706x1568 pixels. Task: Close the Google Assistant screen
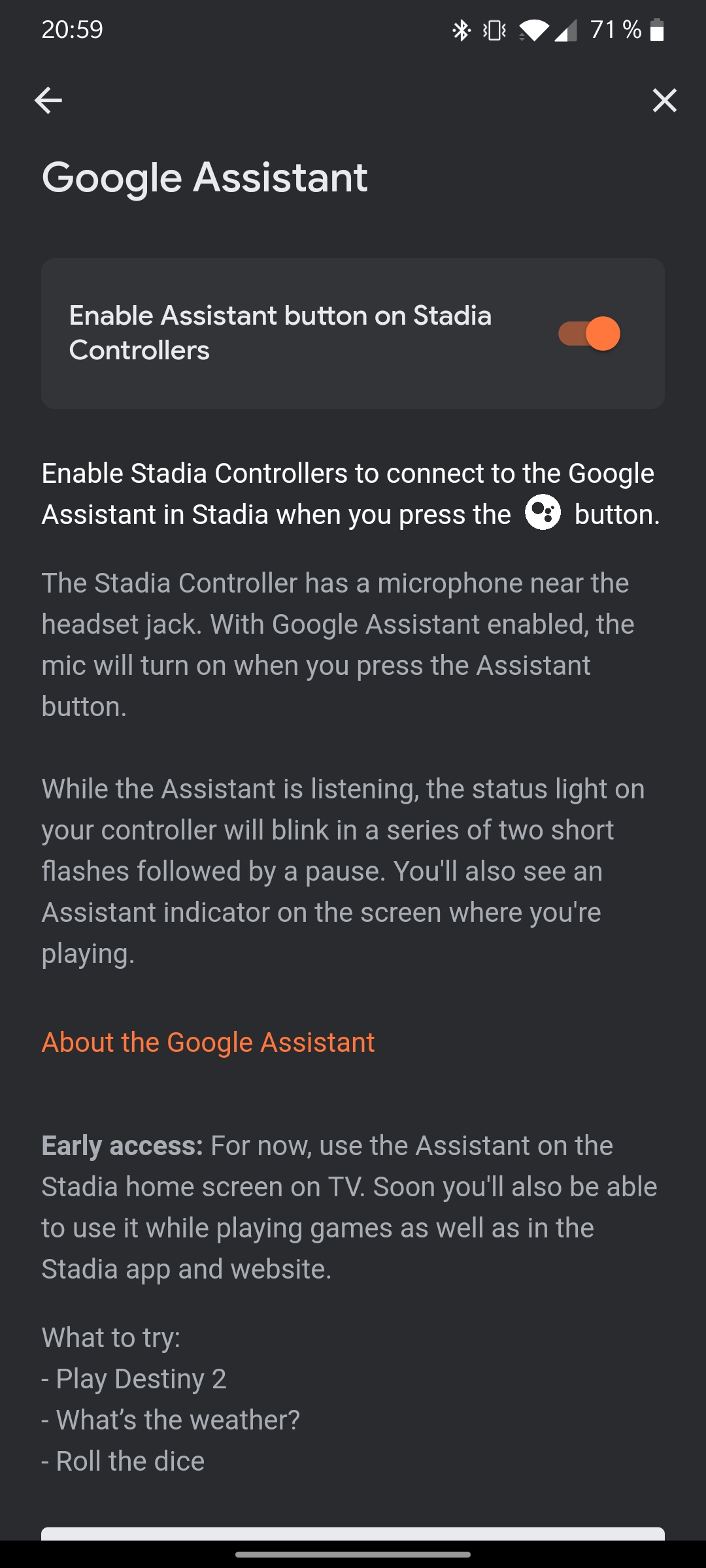(x=664, y=101)
